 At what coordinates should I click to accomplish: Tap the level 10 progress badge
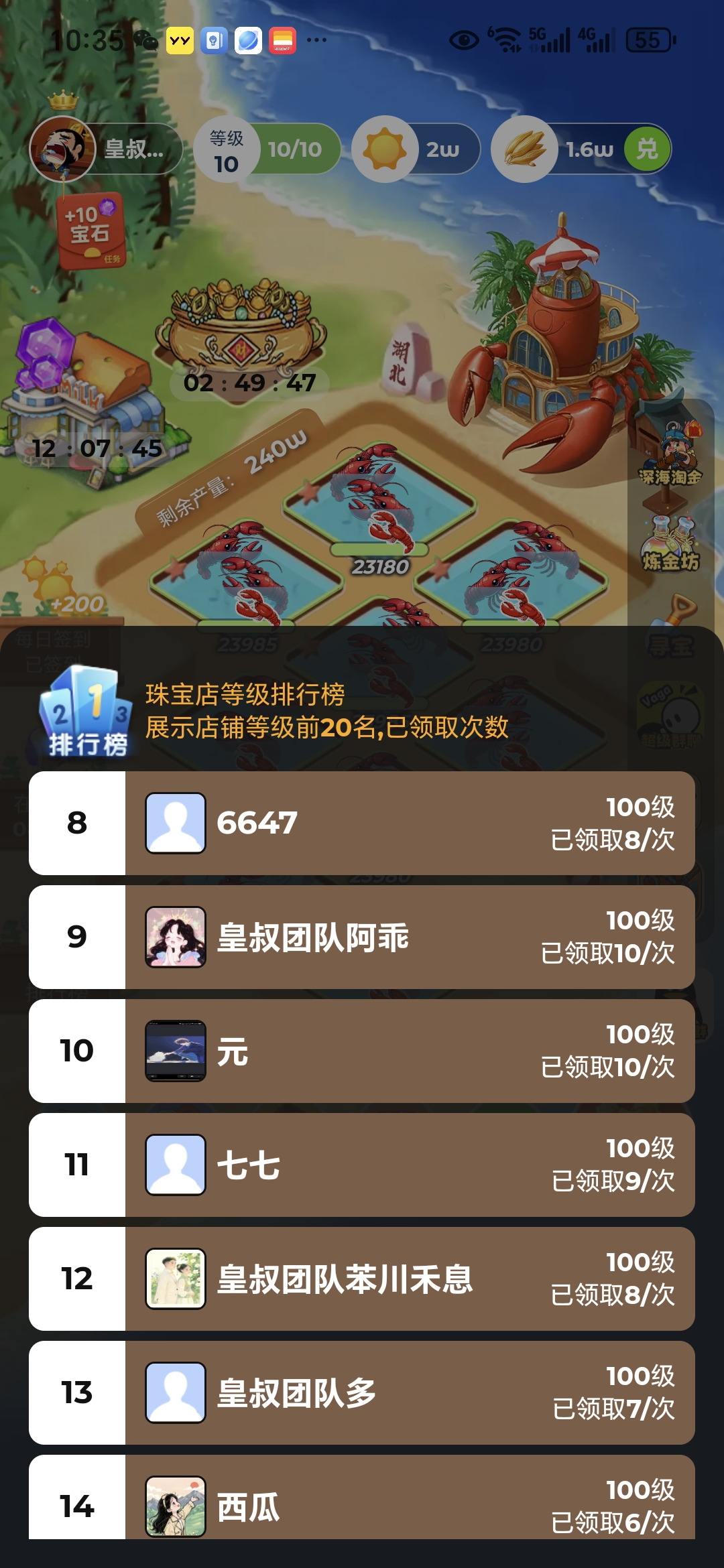267,149
